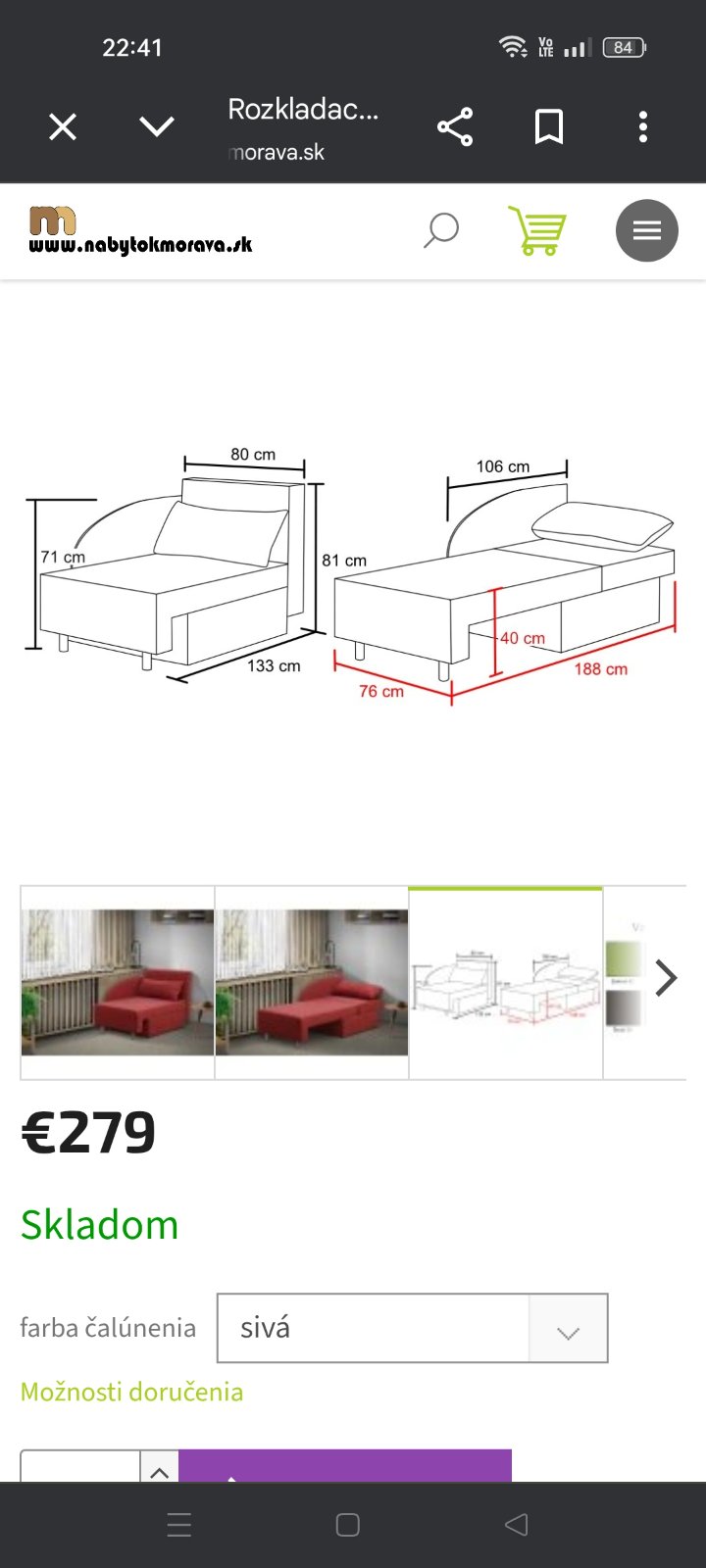Go to the system home screen
This screenshot has height=1568, width=706.
tap(348, 1525)
